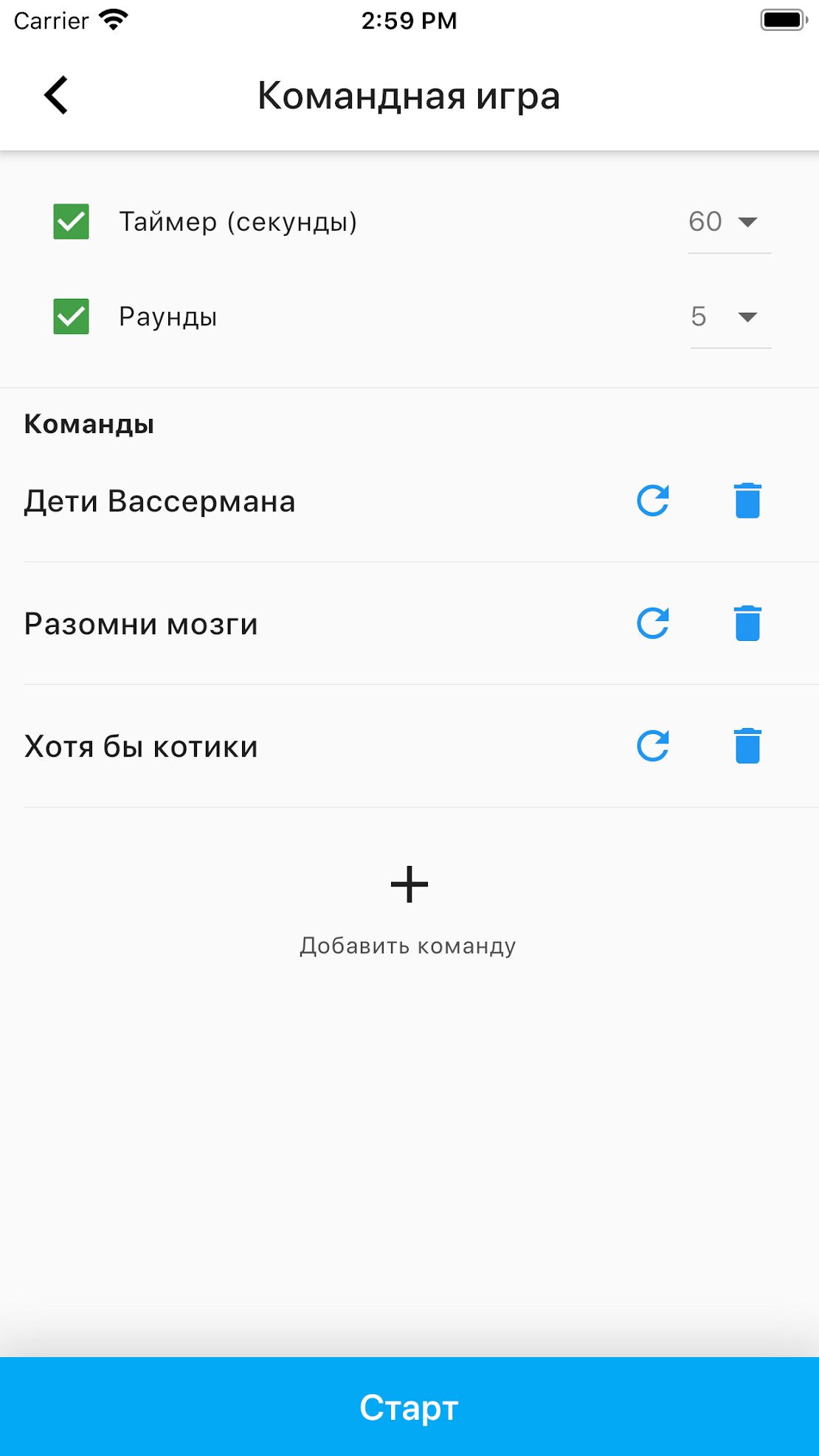Open the rounds dropdown showing 5

[x=730, y=317]
